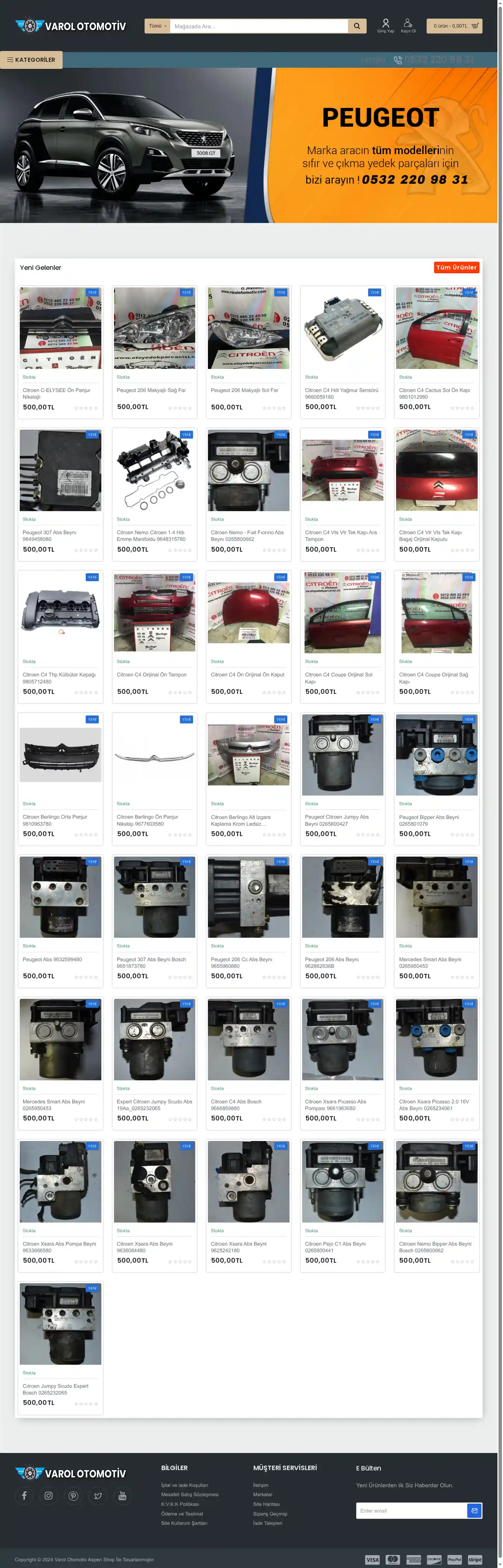Open the KATEGORİLER menu

pos(31,60)
